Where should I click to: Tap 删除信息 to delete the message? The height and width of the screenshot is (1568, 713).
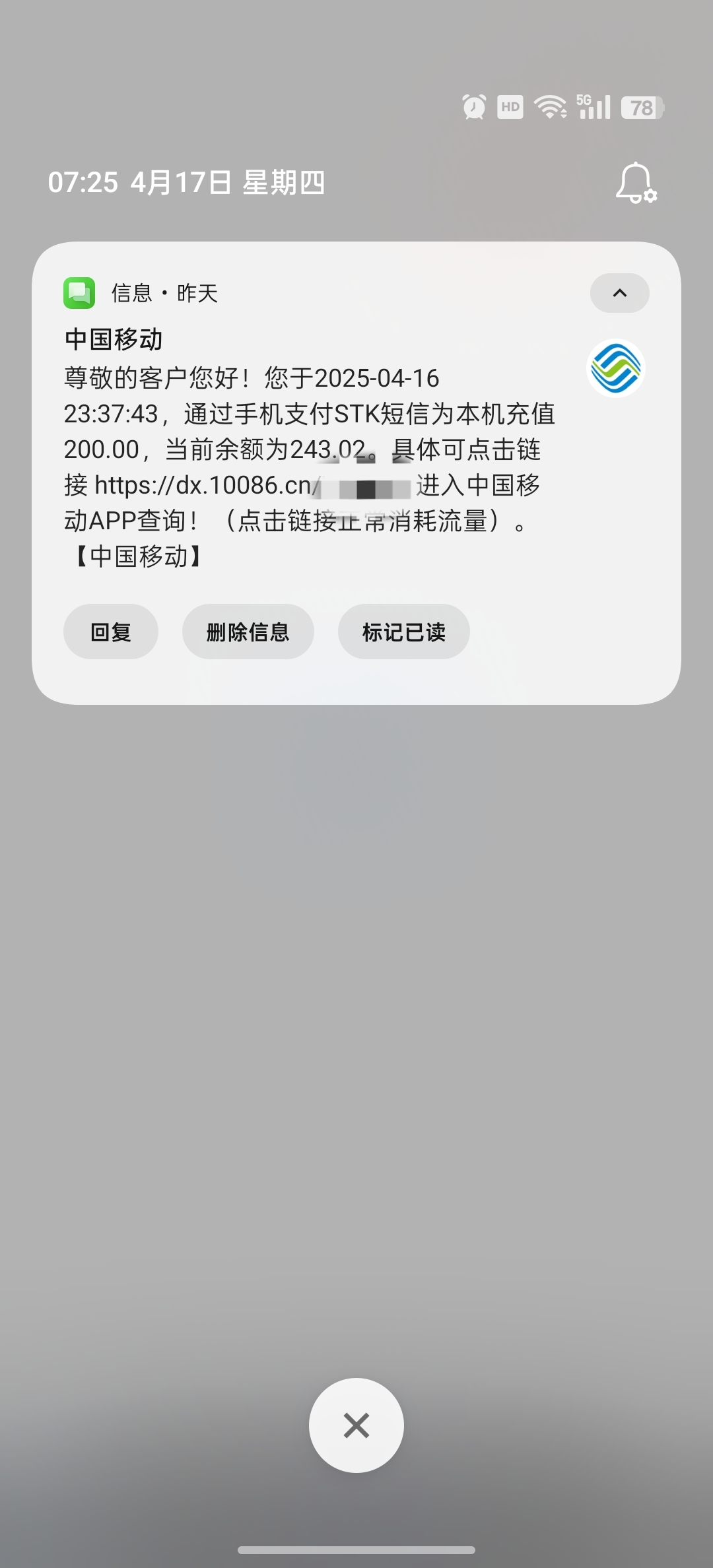(x=248, y=632)
